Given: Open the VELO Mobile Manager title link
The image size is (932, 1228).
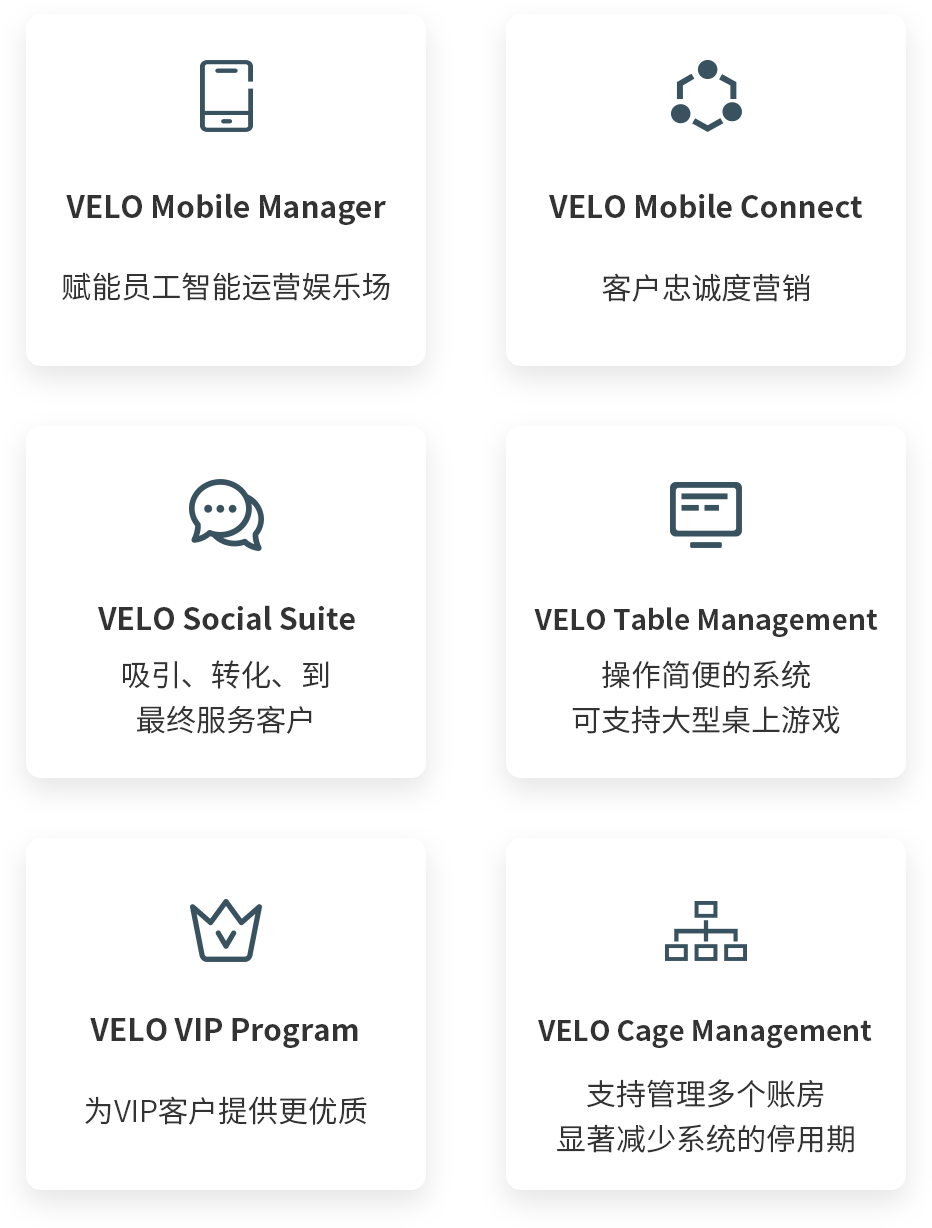Looking at the screenshot, I should (226, 207).
